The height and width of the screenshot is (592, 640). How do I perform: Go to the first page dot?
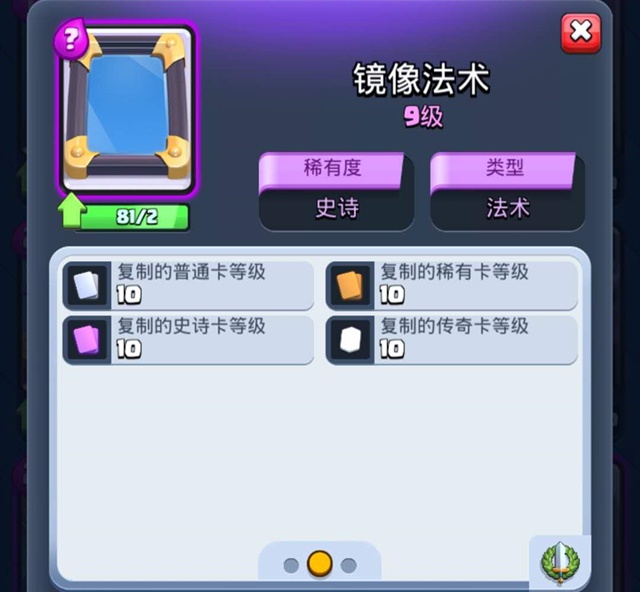[291, 565]
